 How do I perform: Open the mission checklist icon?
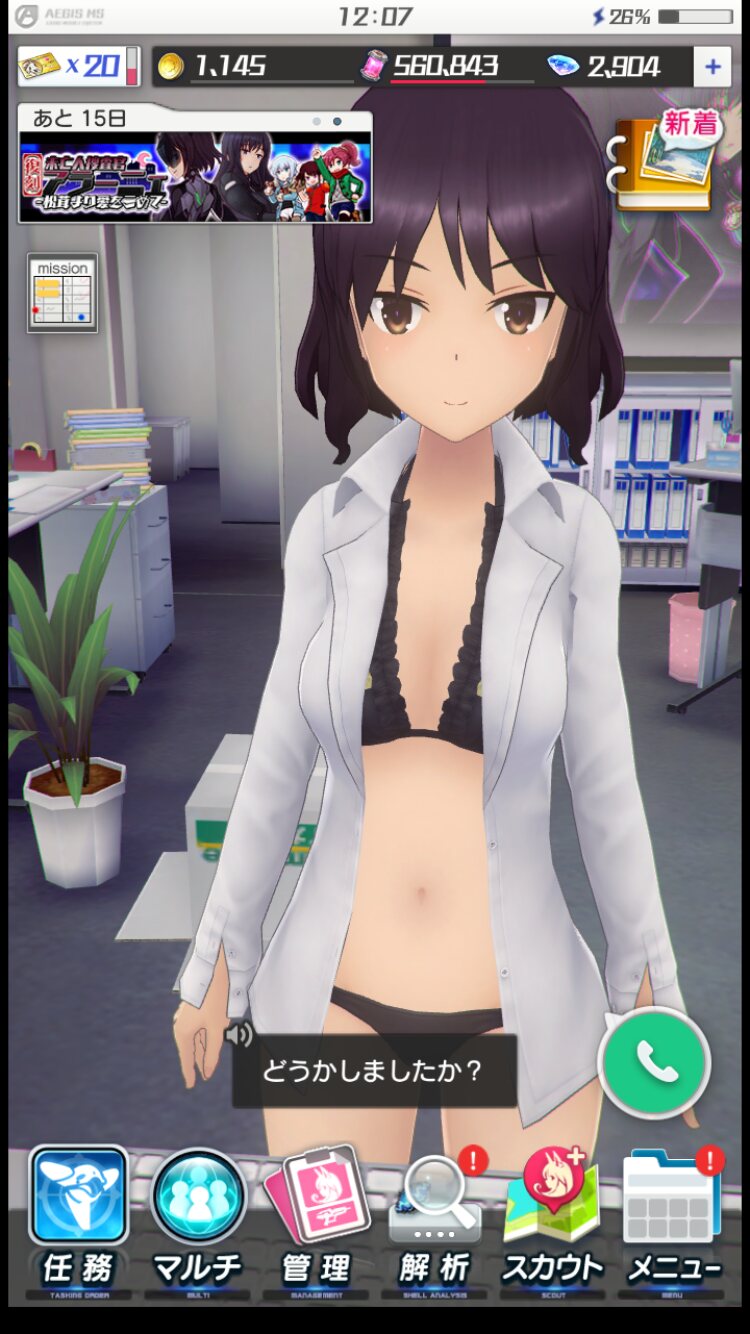[x=62, y=292]
